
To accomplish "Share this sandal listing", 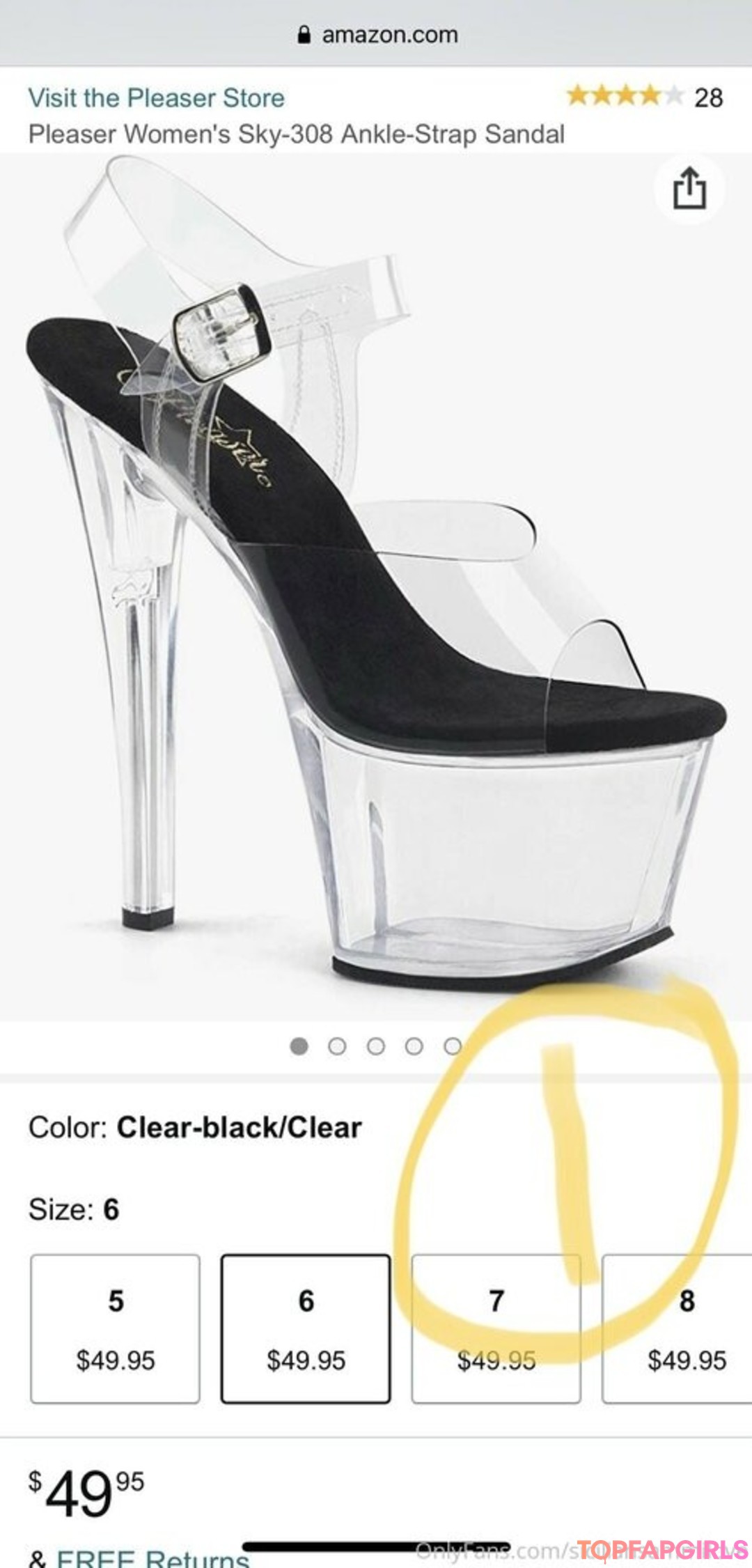I will click(689, 188).
